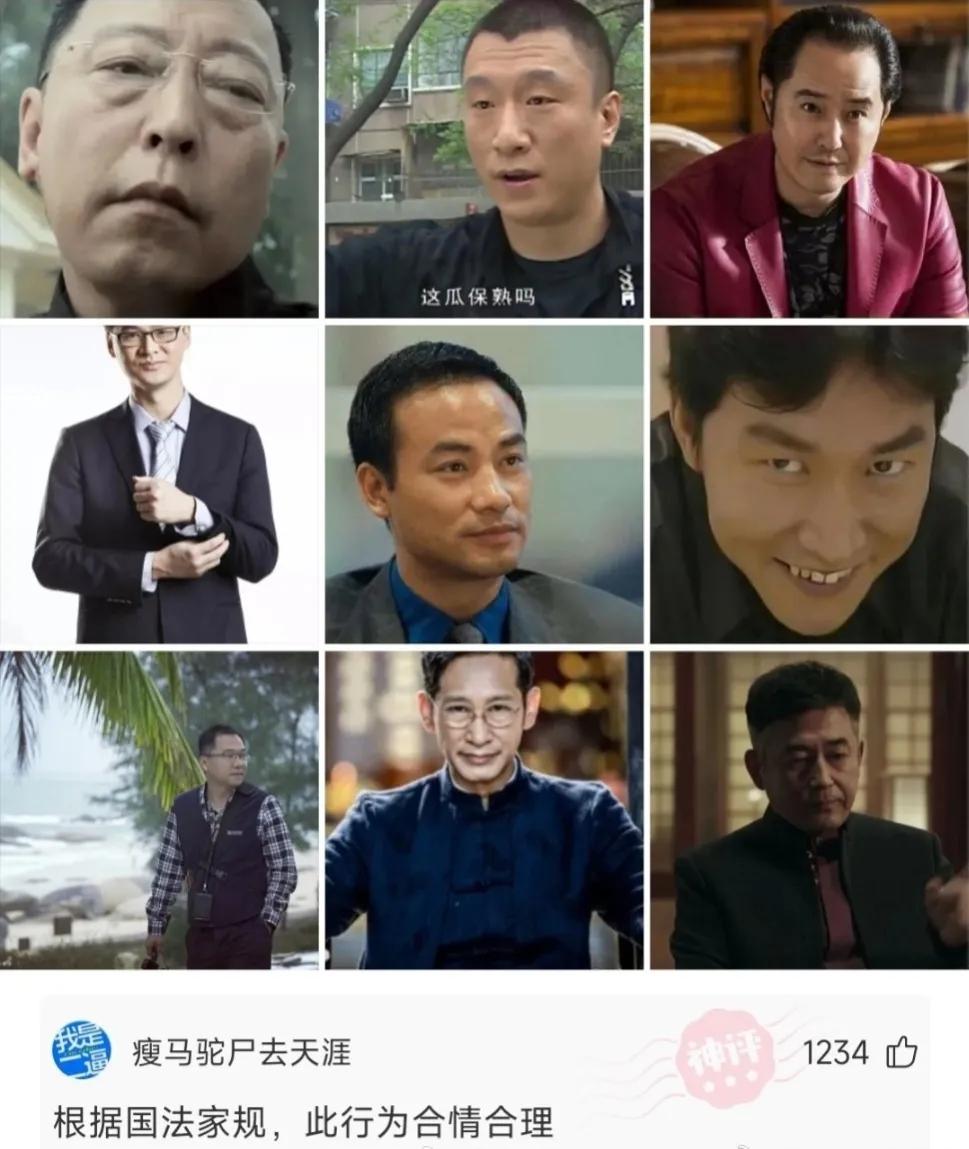Like the comment by 瘦马驼尸去天涯
The image size is (969, 1149).
[901, 1052]
